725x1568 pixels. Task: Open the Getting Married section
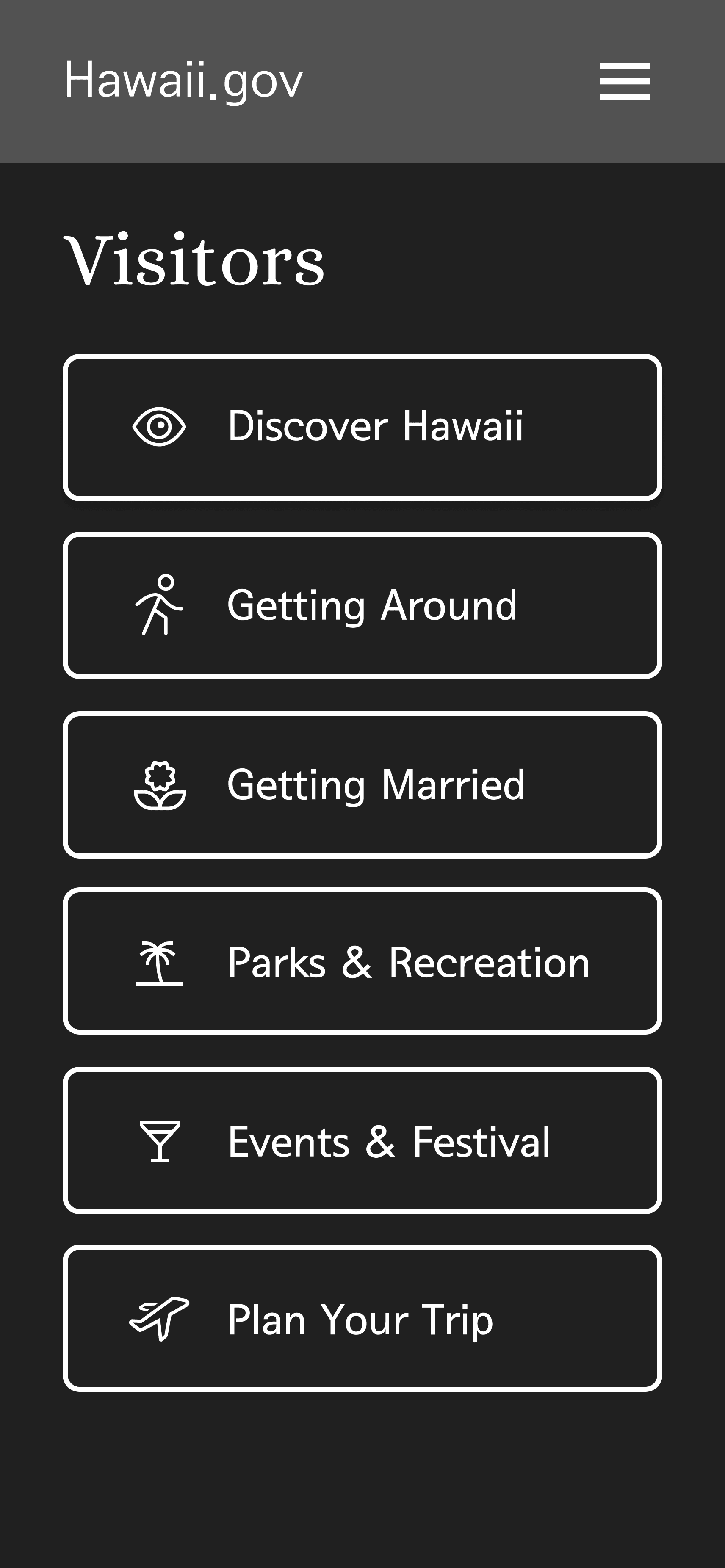click(362, 784)
